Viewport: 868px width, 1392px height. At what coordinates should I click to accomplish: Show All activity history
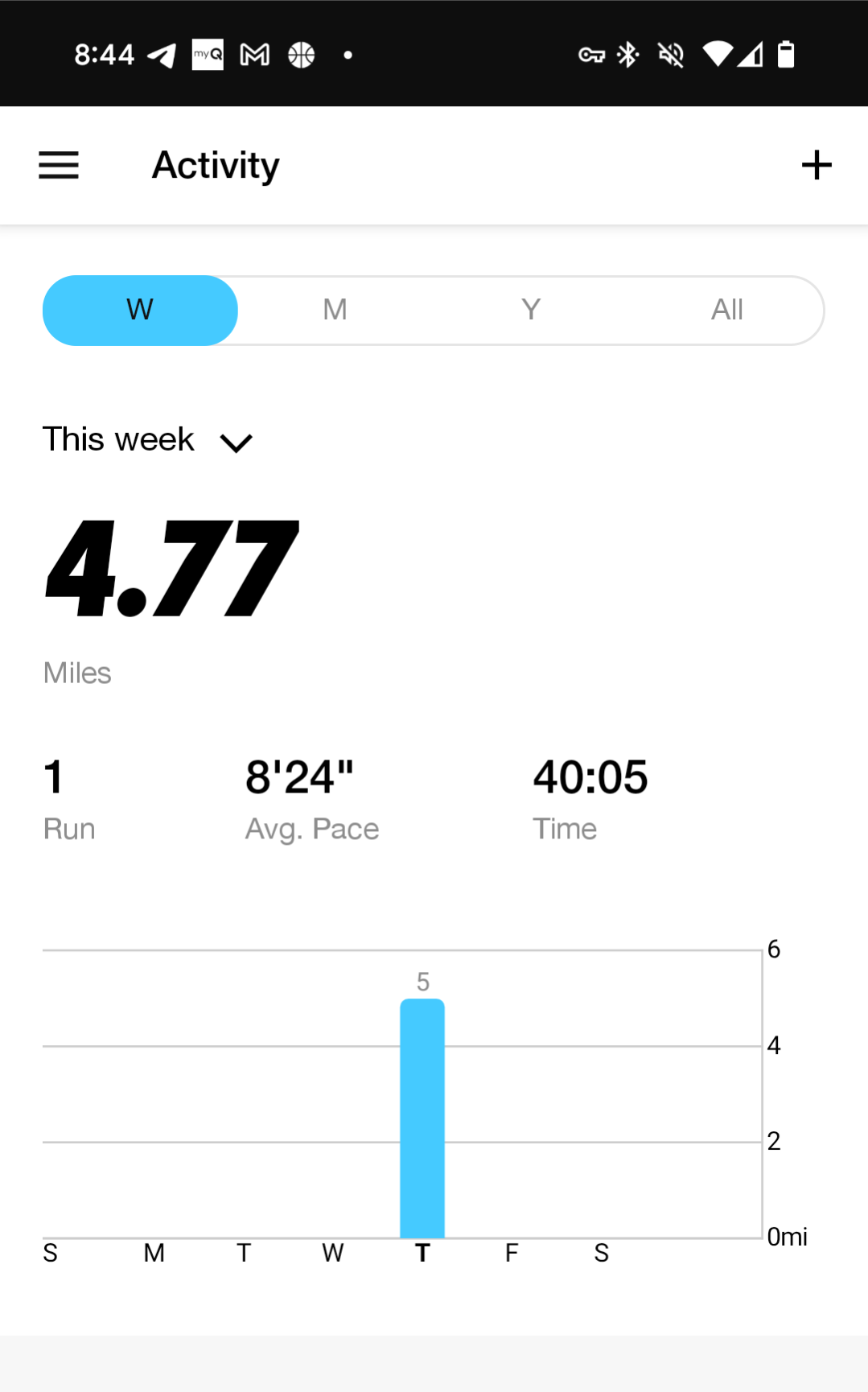(x=726, y=311)
